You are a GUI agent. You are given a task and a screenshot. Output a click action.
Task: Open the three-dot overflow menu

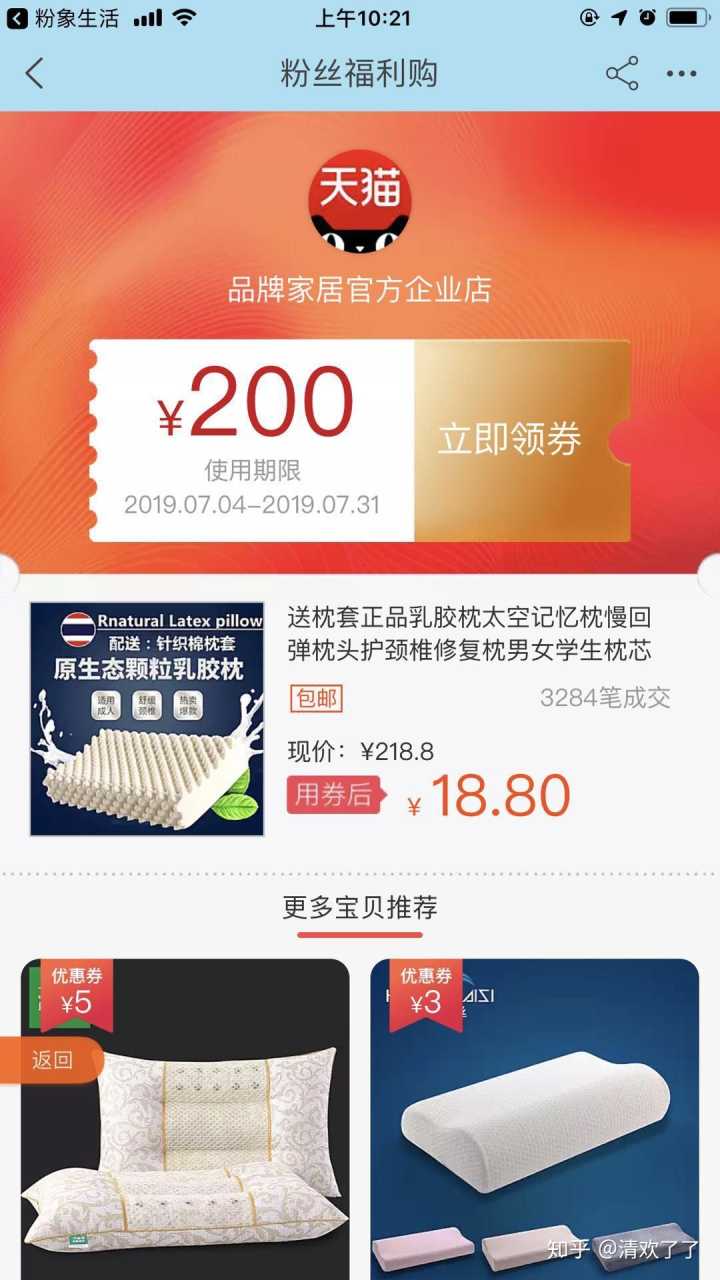point(682,74)
